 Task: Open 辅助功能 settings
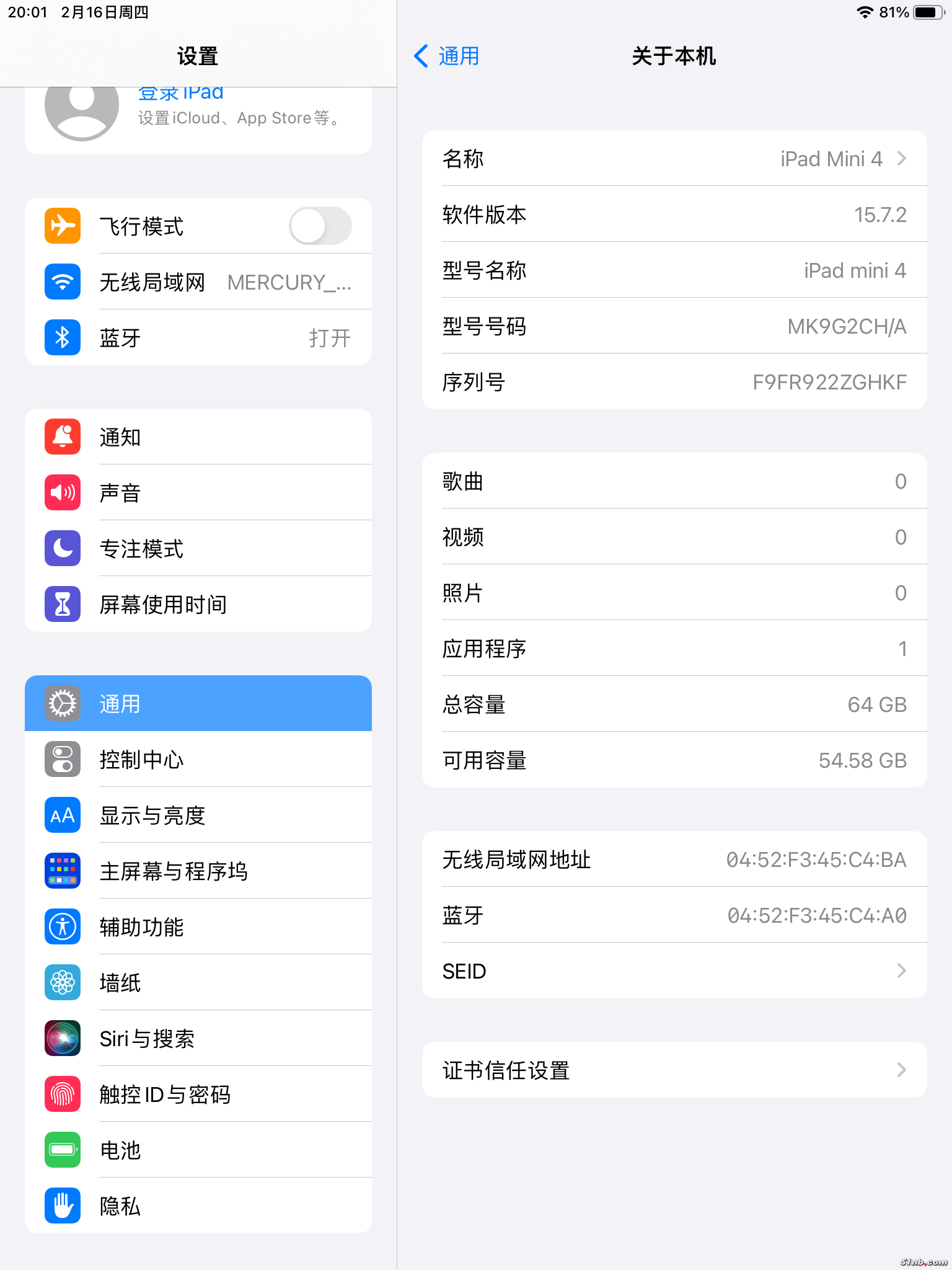click(198, 927)
